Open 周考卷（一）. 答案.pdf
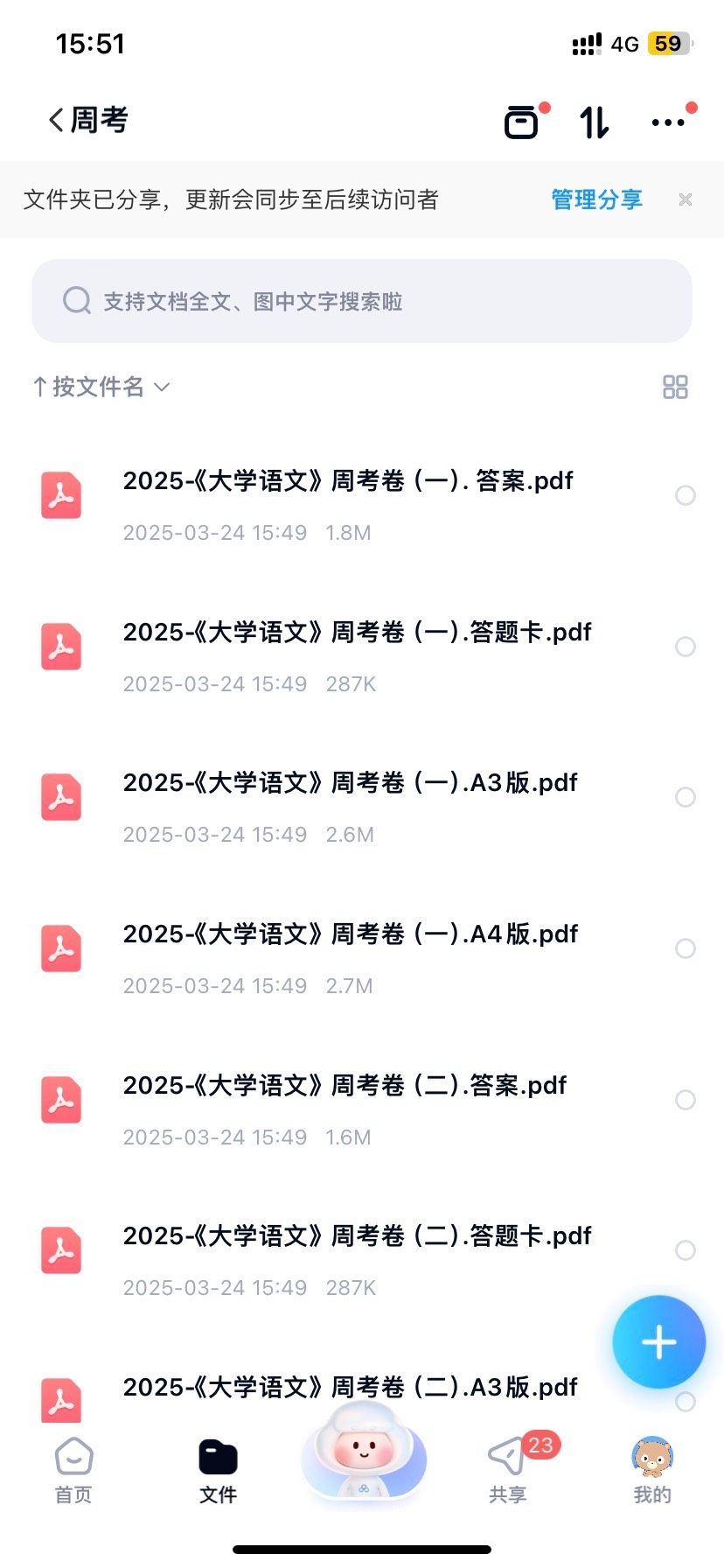Image resolution: width=724 pixels, height=1568 pixels. [348, 481]
